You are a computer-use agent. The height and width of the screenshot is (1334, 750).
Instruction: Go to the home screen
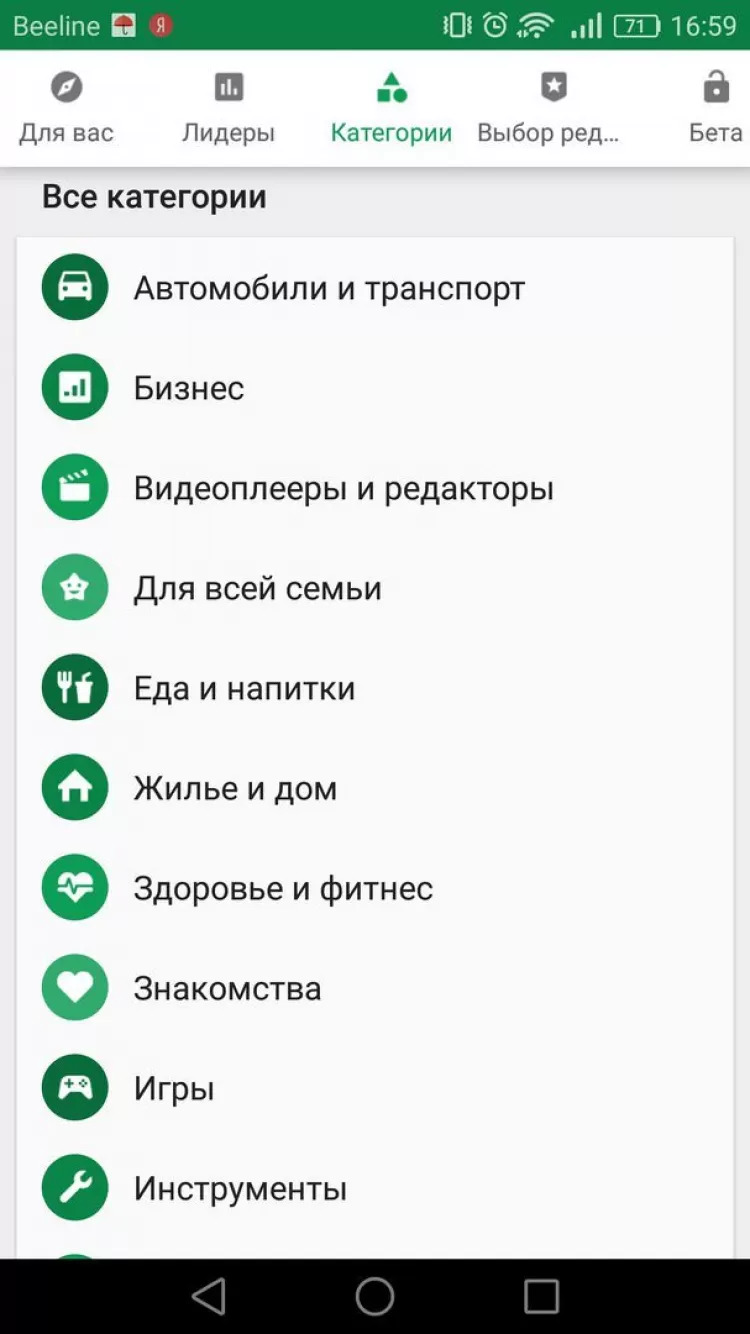point(375,1296)
